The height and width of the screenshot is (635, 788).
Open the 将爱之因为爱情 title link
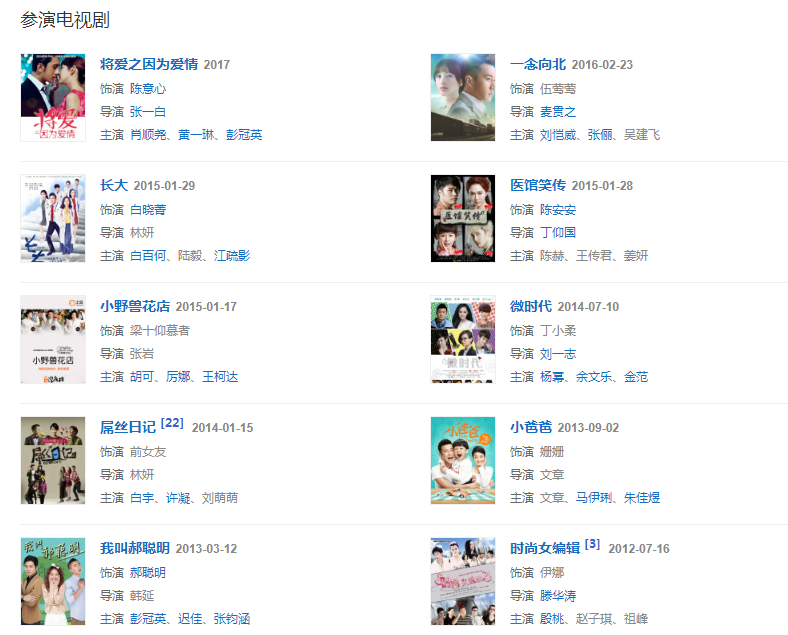point(148,65)
